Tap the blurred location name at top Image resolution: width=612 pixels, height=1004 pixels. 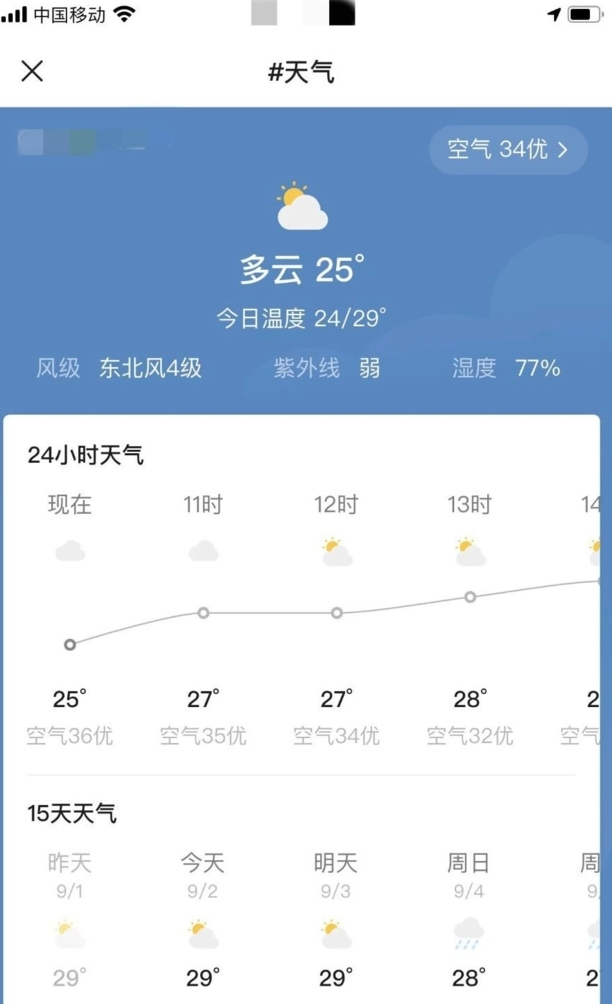[x=80, y=141]
